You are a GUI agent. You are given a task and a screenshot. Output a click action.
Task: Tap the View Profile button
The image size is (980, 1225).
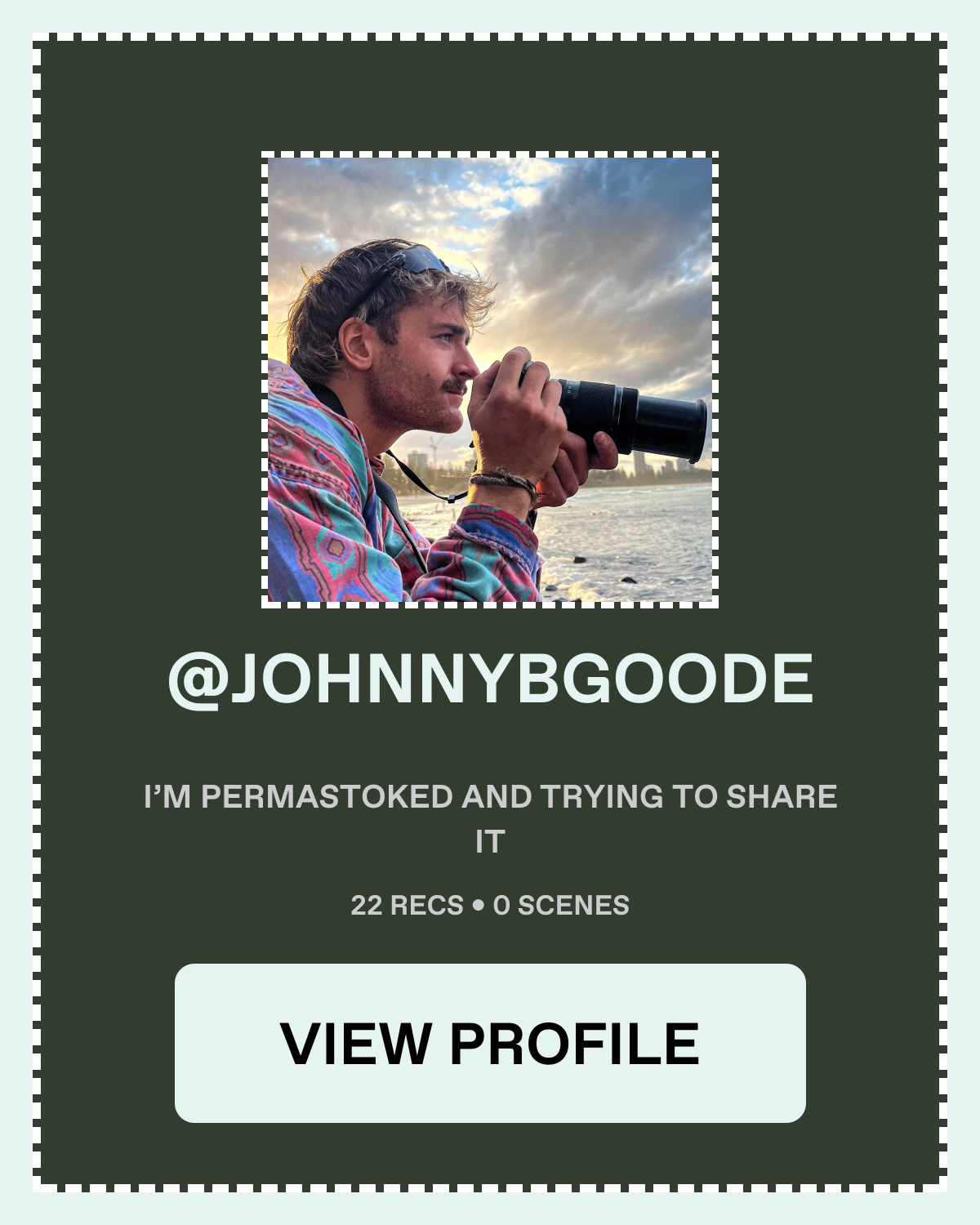click(490, 1043)
